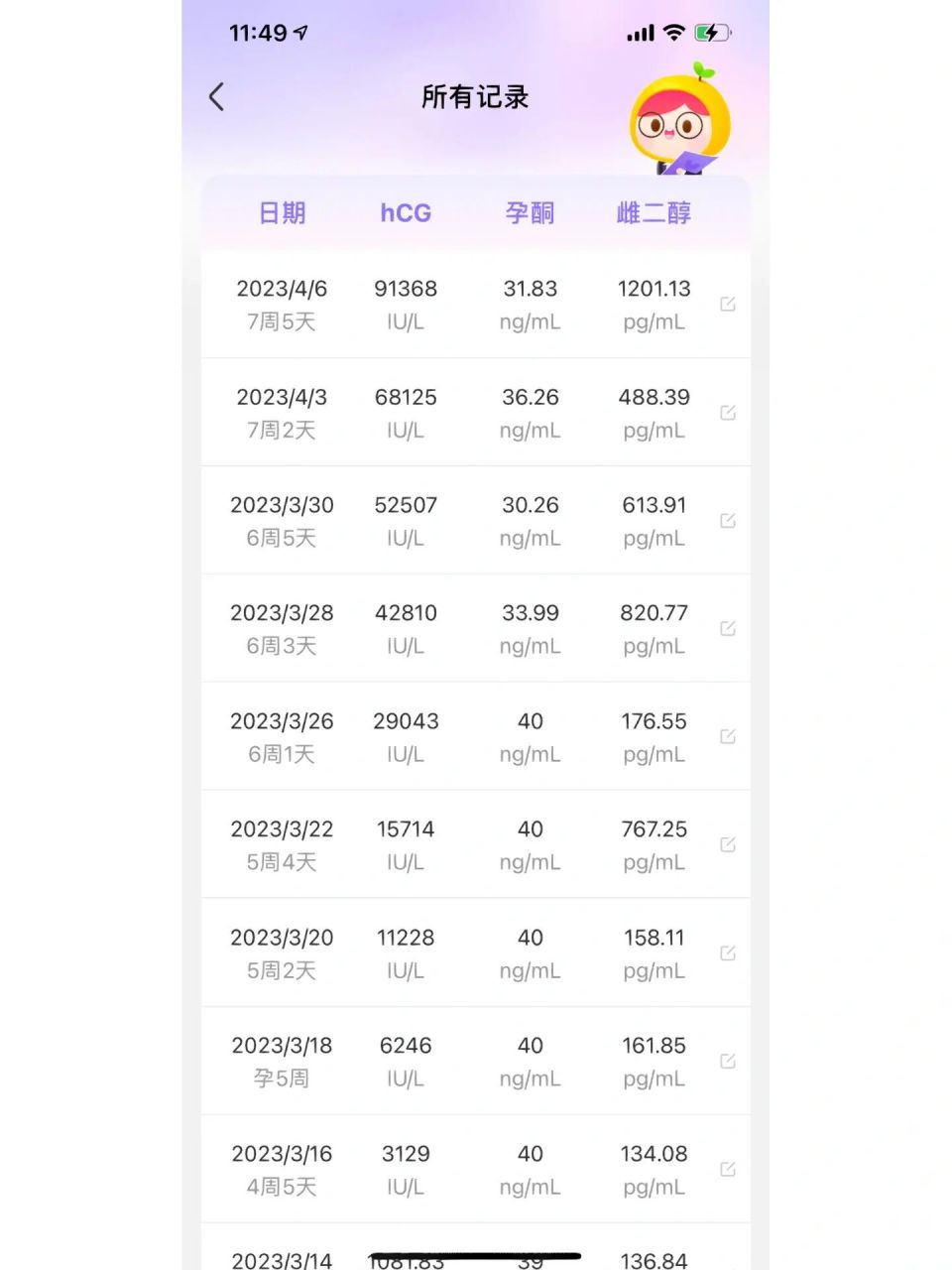
Task: Tap the 所有记录 page title
Action: tap(475, 96)
